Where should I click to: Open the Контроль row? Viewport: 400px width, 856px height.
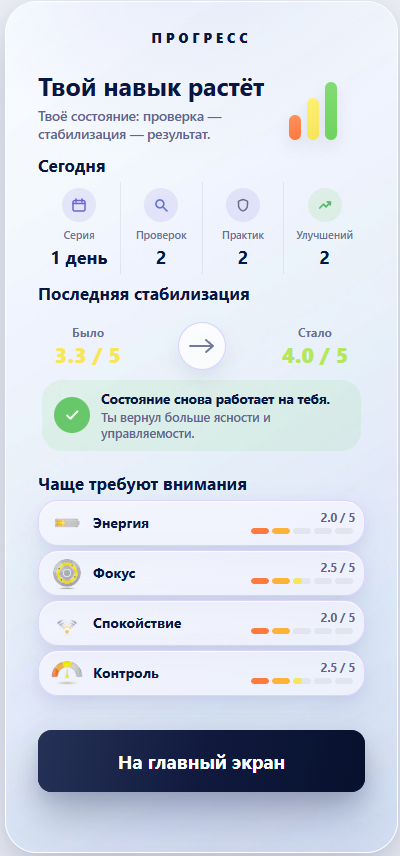(201, 673)
